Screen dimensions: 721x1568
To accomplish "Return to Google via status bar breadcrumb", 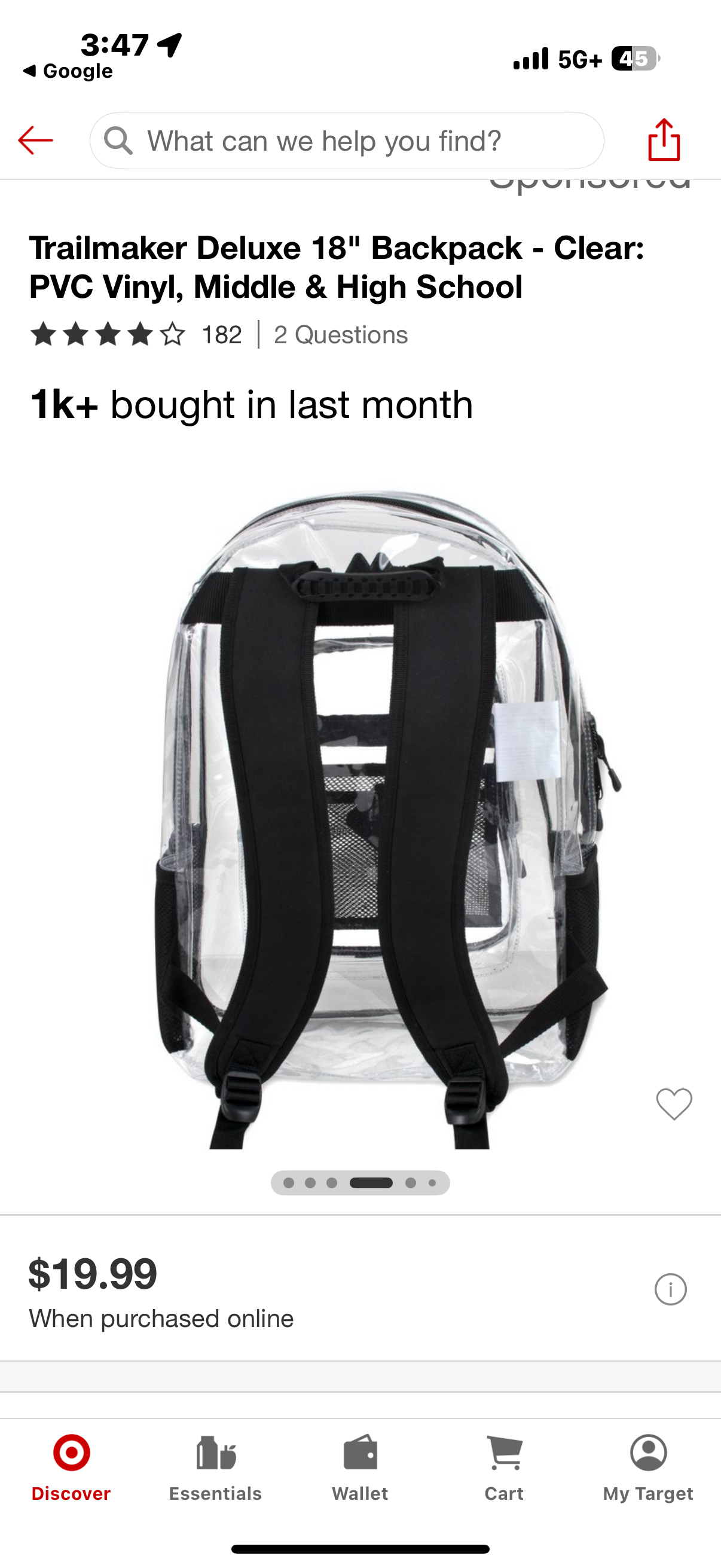I will tap(68, 71).
